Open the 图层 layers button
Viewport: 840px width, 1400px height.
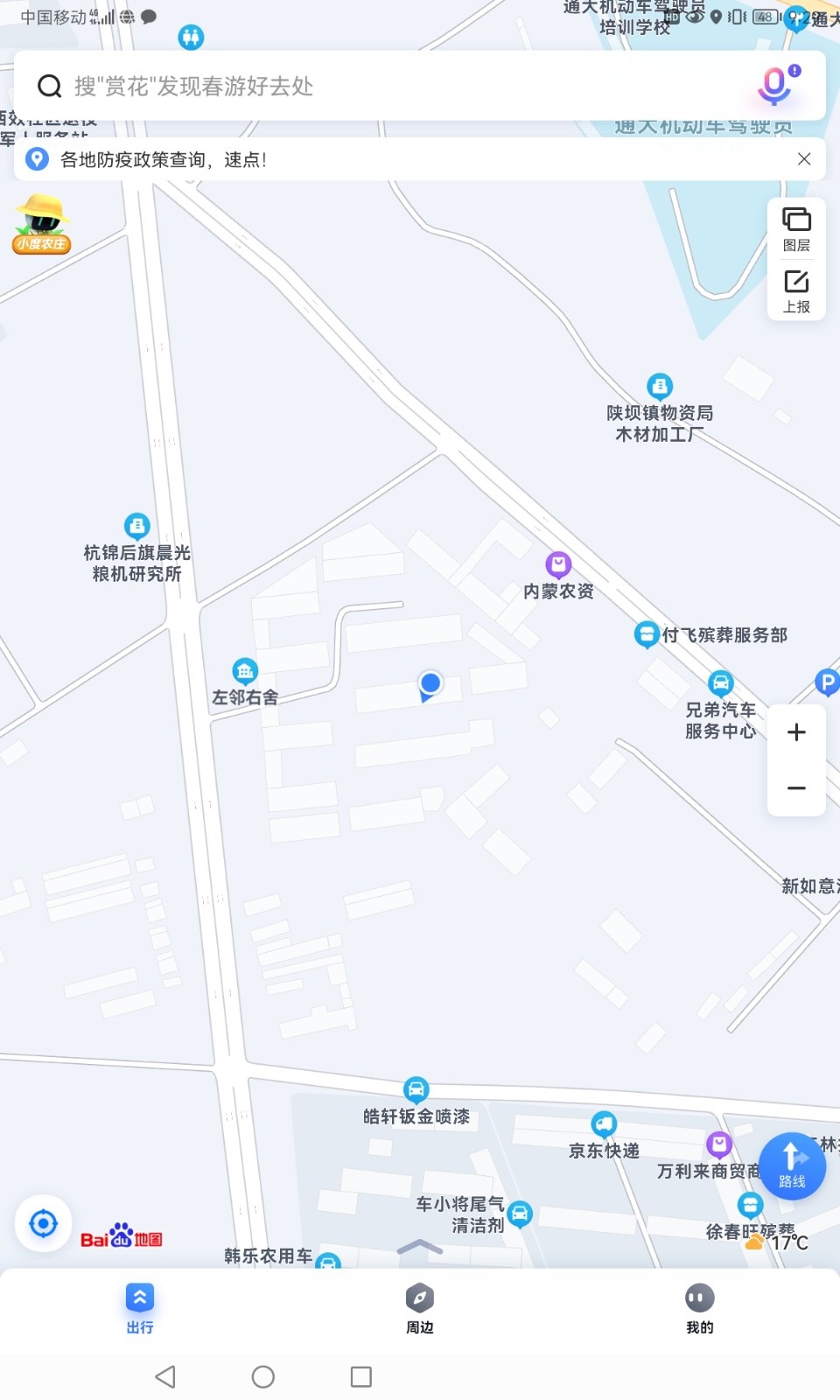tap(796, 229)
